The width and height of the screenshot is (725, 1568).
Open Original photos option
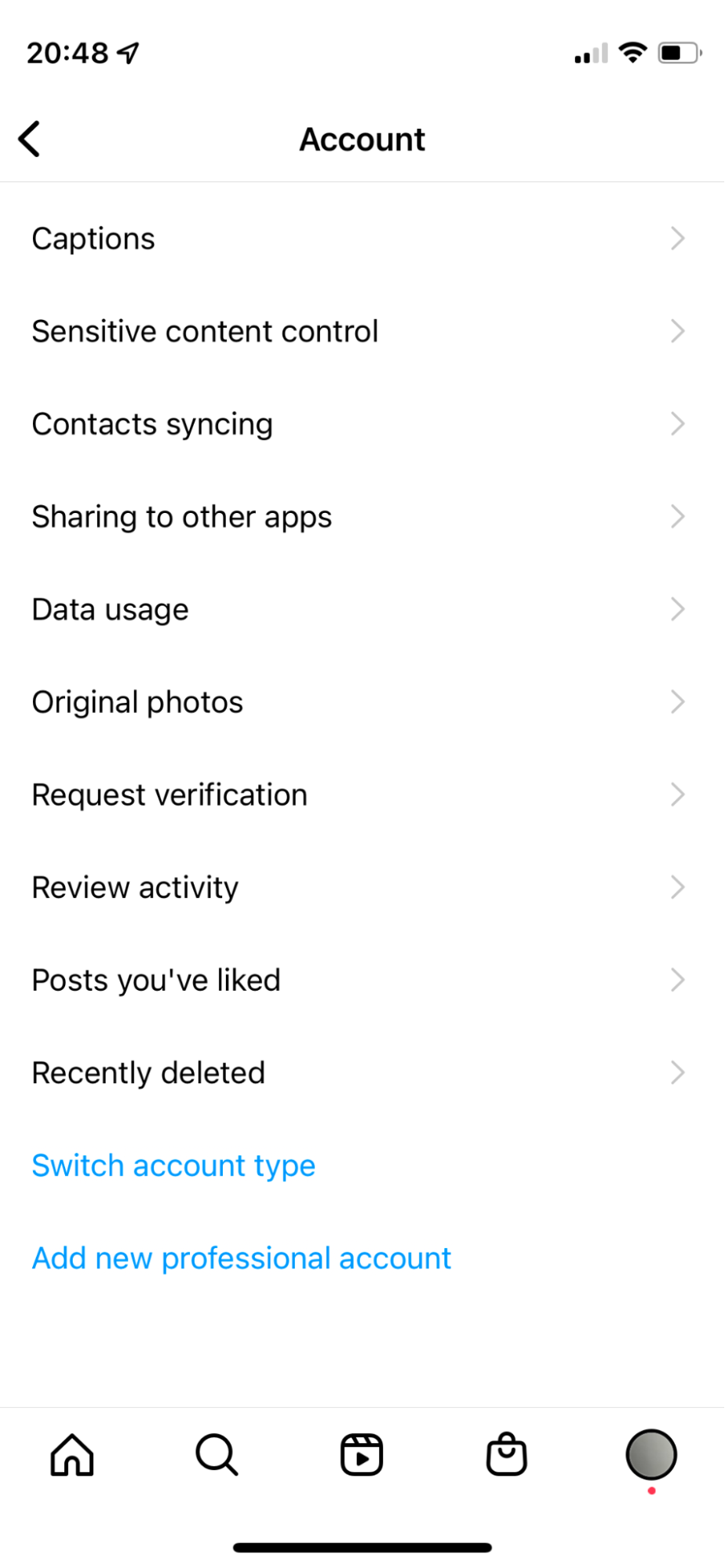point(361,702)
